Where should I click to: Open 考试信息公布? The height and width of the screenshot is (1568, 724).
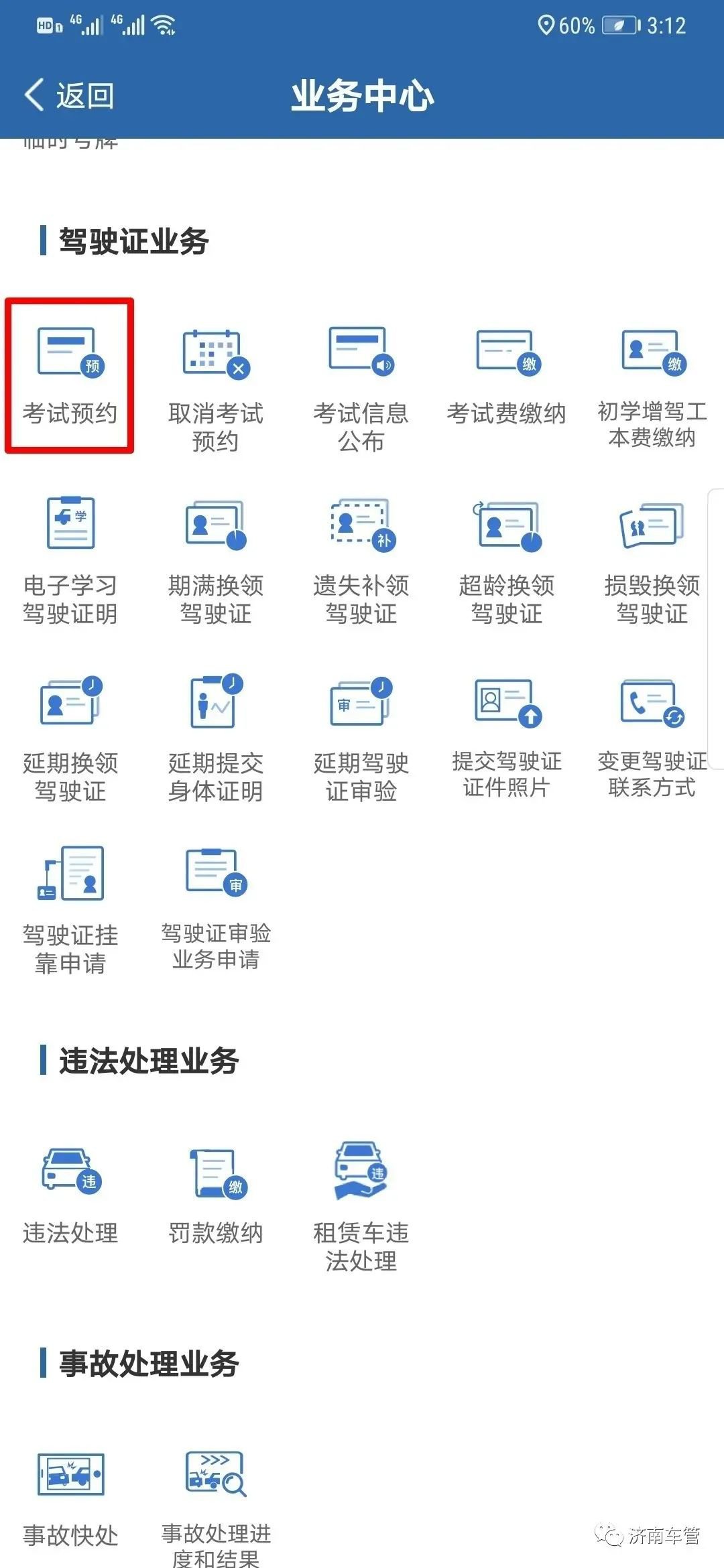361,389
